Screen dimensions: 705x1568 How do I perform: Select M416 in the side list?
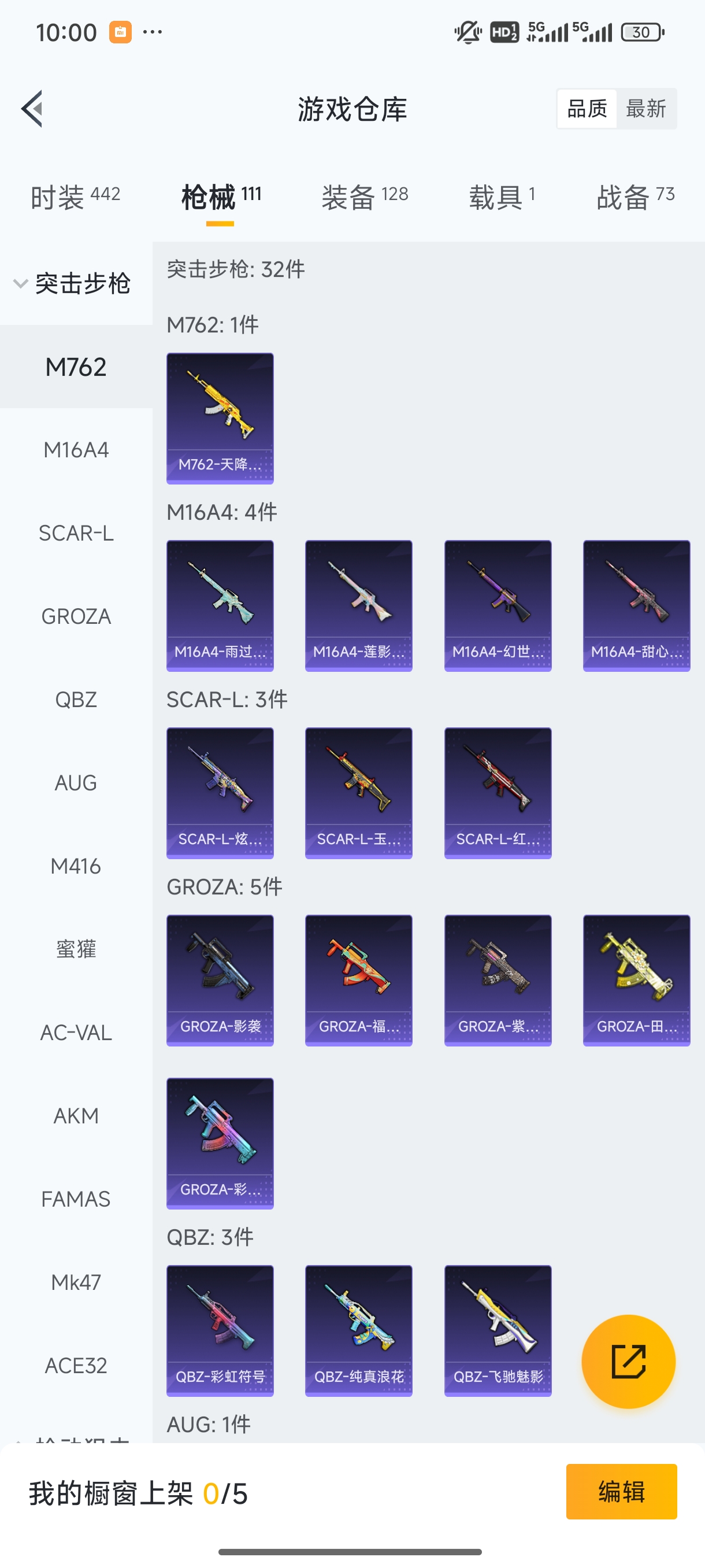tap(76, 866)
